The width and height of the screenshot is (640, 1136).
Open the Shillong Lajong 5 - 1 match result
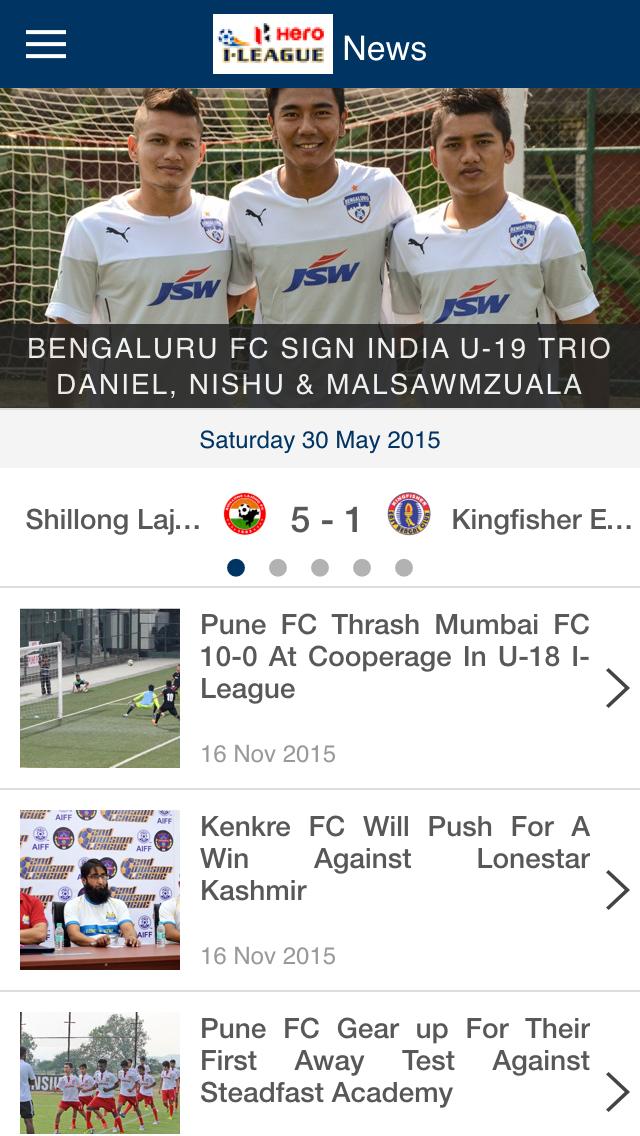pos(326,519)
